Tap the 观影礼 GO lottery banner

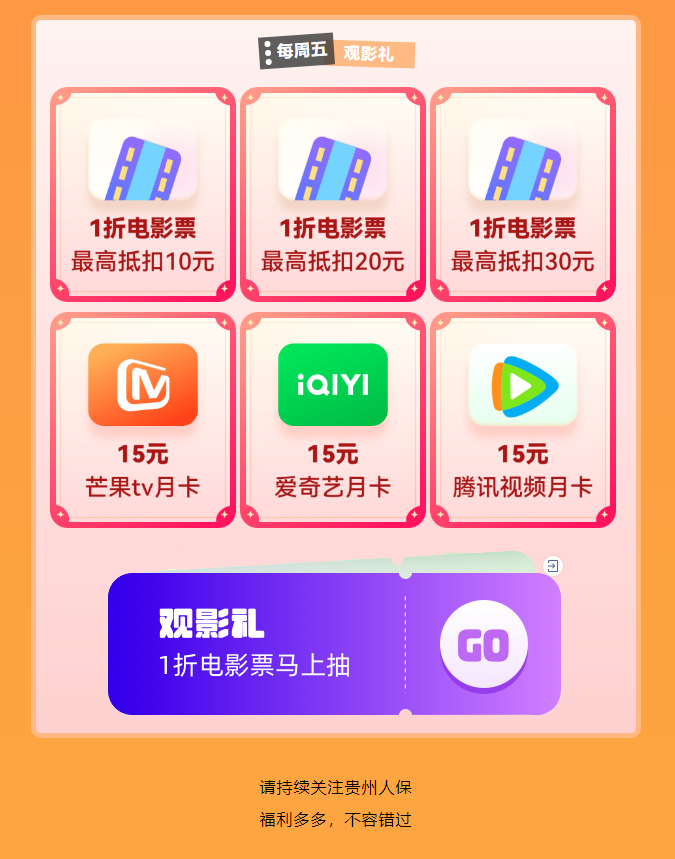[x=334, y=644]
